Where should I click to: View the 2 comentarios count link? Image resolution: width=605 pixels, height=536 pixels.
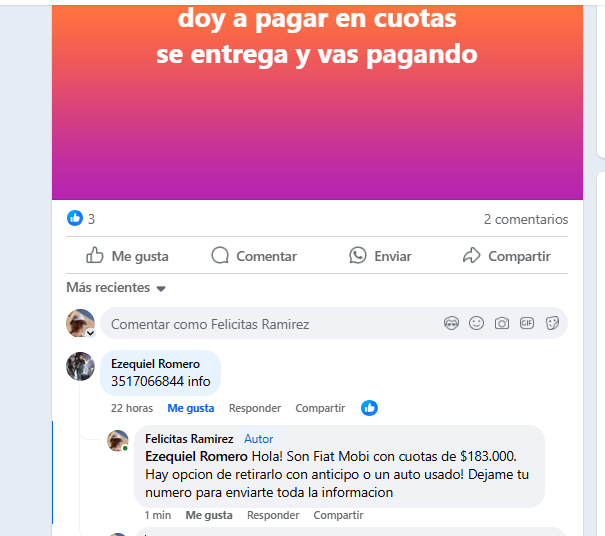click(x=525, y=220)
